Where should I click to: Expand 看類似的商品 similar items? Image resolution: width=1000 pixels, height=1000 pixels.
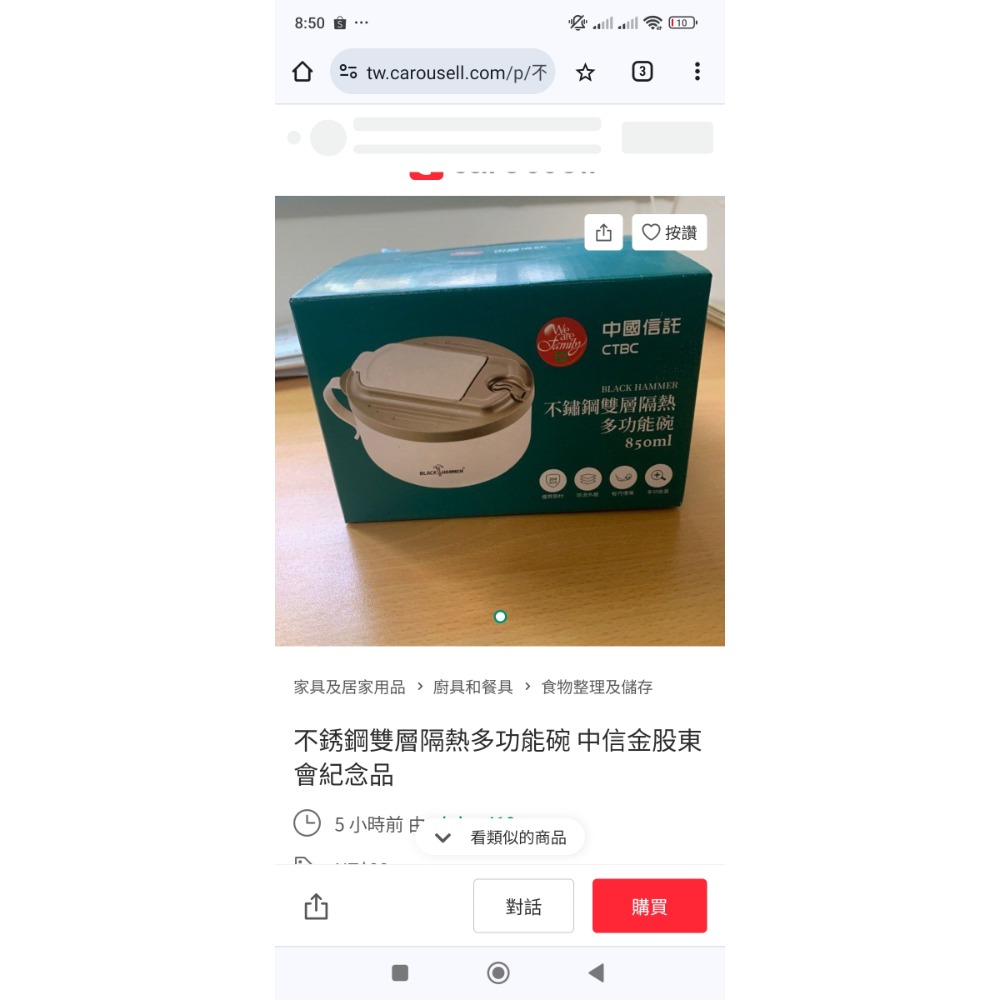tap(500, 838)
